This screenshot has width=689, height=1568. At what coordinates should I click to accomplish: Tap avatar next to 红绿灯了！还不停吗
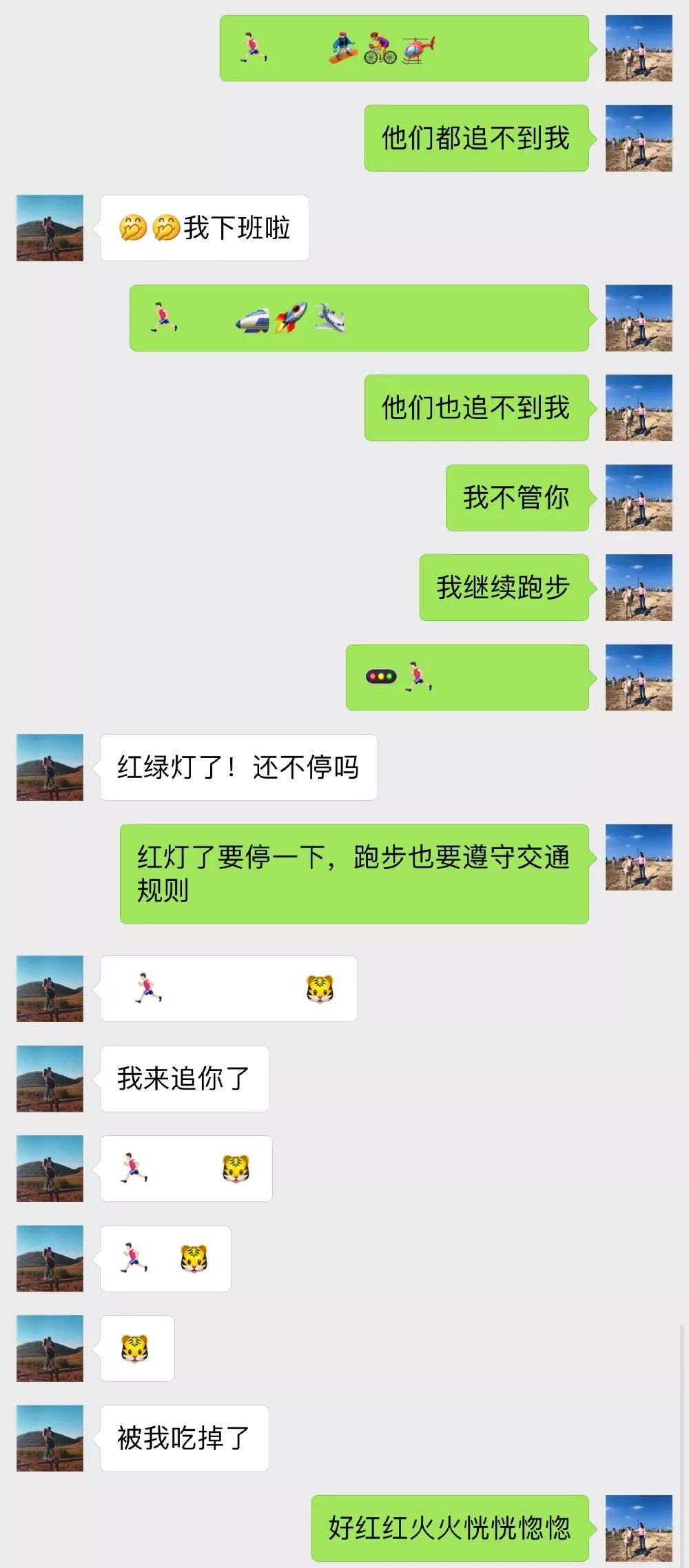[x=50, y=767]
